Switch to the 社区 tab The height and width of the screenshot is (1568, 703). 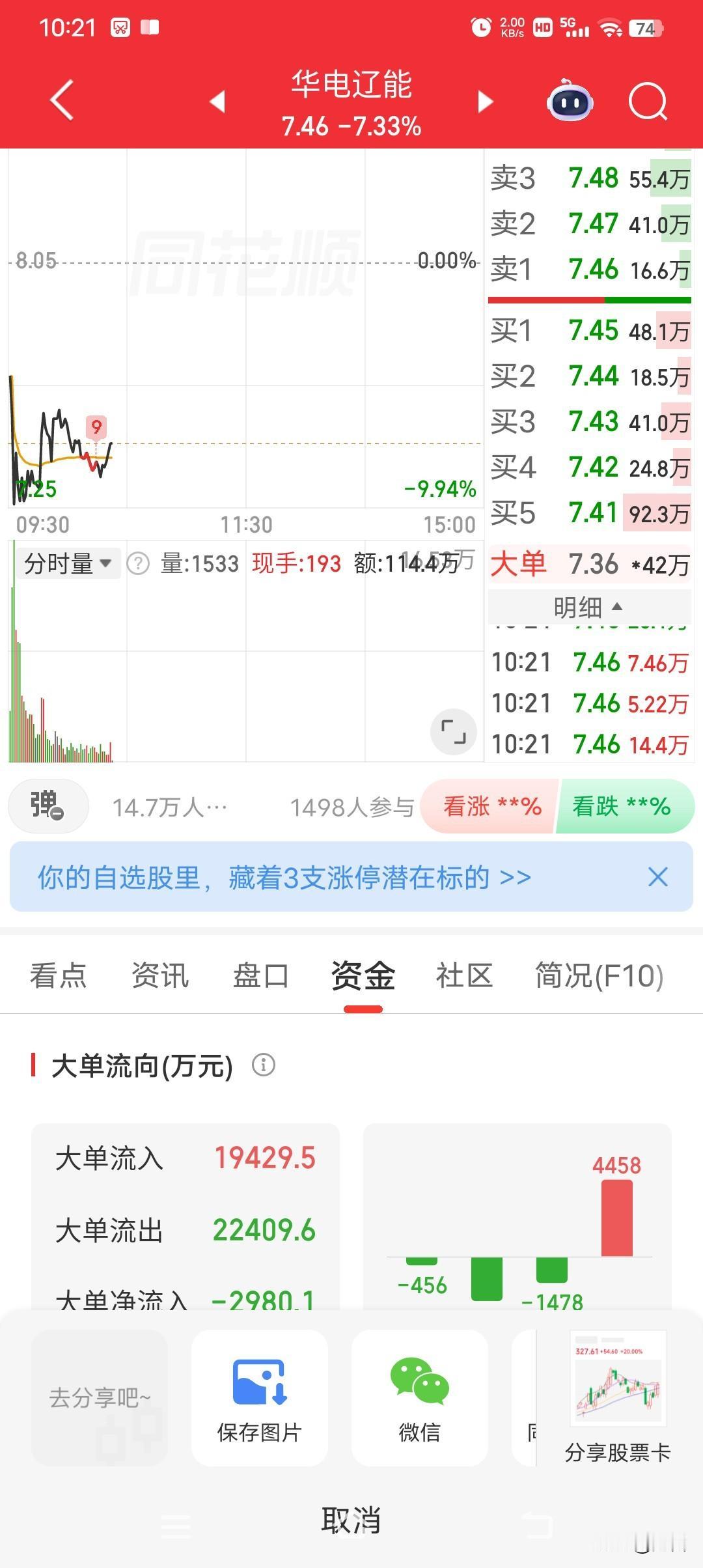(463, 975)
